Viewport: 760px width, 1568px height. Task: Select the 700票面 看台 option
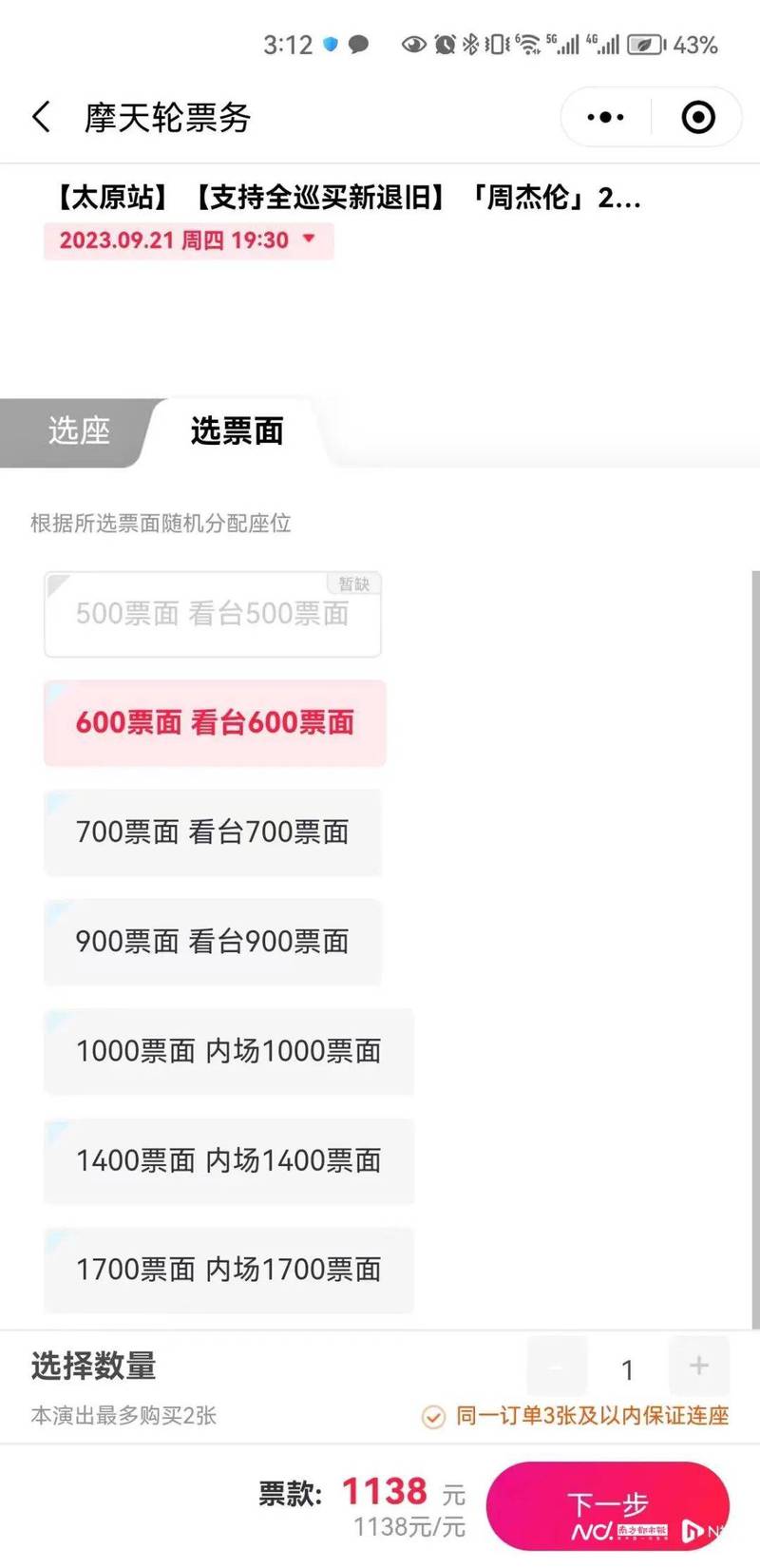point(213,832)
